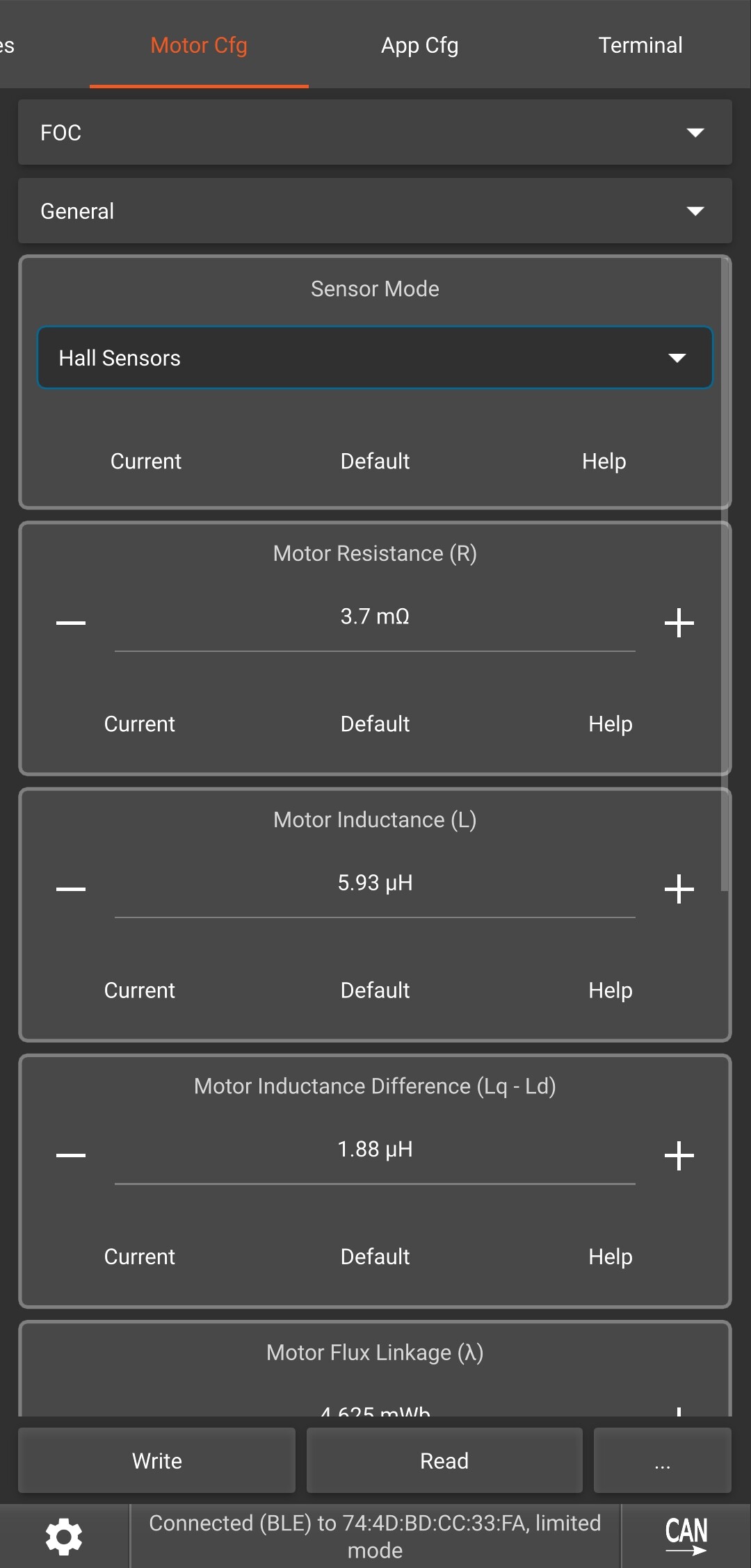Open the Terminal tab
This screenshot has height=1568, width=751.
(x=640, y=46)
